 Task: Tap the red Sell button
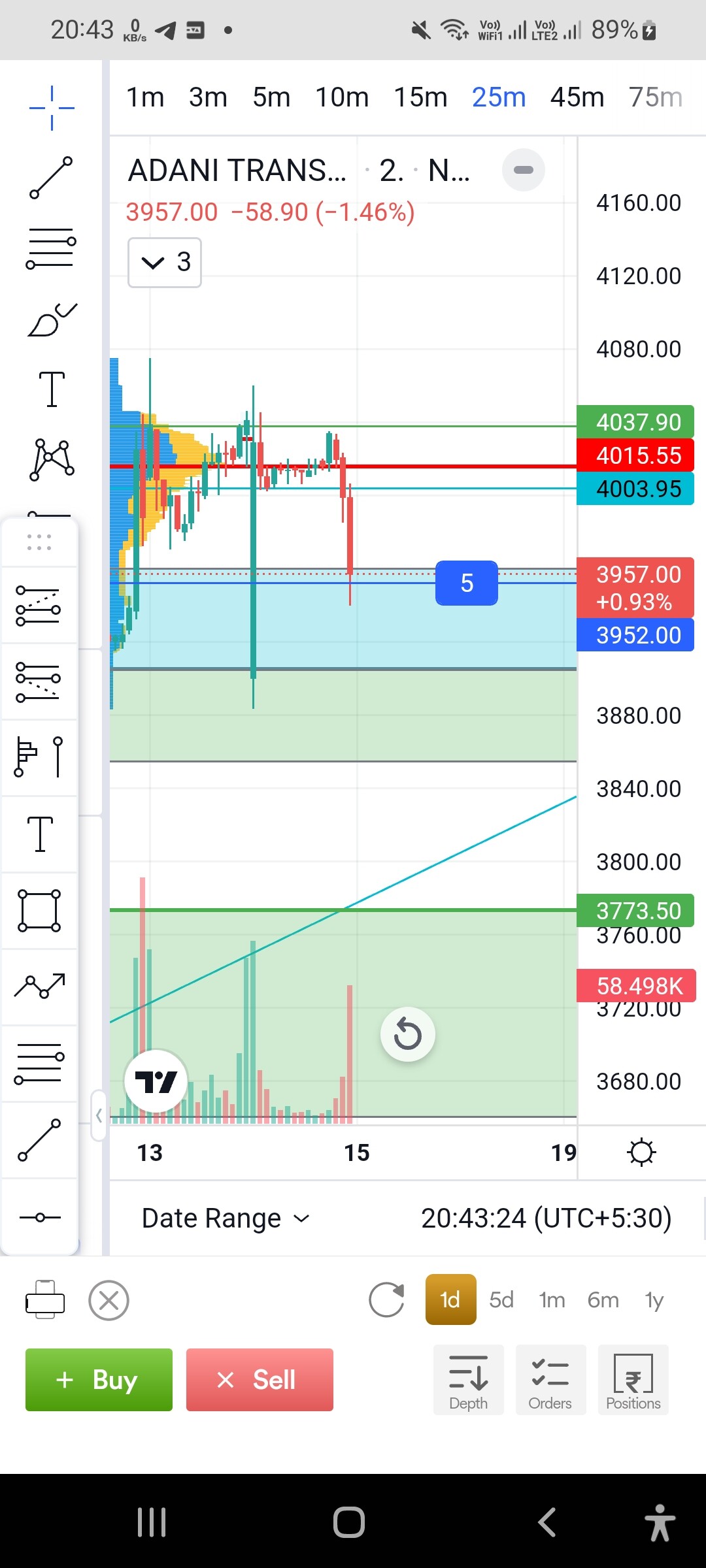(x=260, y=1380)
